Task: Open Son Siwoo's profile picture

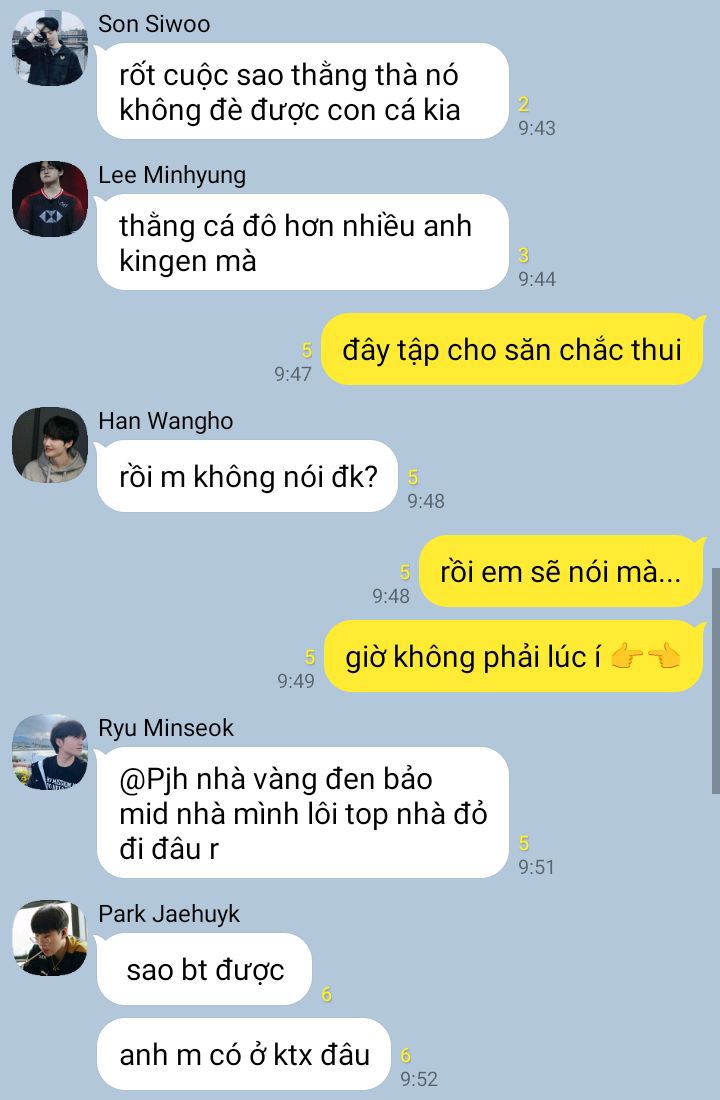Action: point(50,48)
